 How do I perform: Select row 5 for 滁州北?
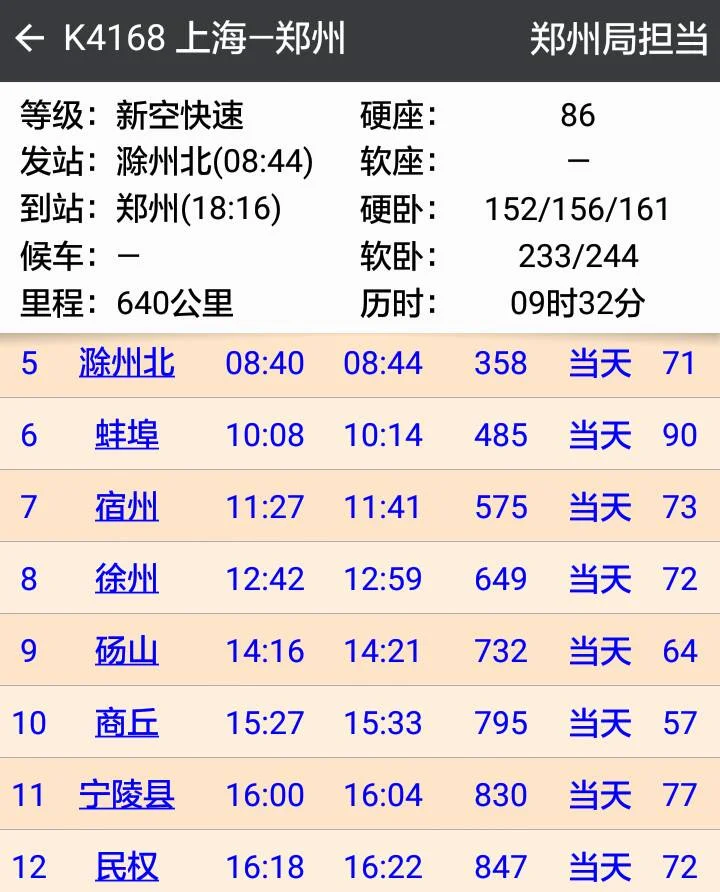[360, 364]
